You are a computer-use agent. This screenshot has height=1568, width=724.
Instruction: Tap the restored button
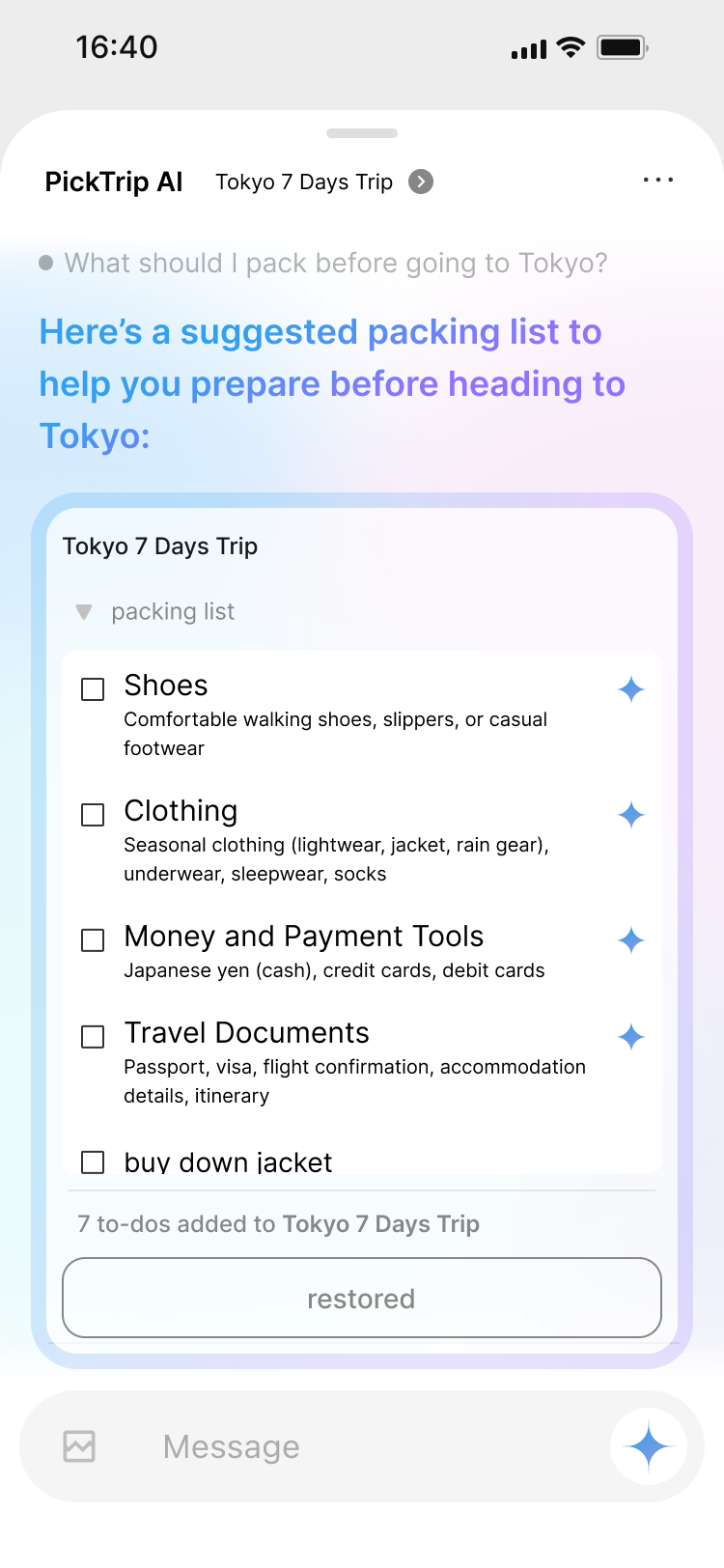point(362,1299)
